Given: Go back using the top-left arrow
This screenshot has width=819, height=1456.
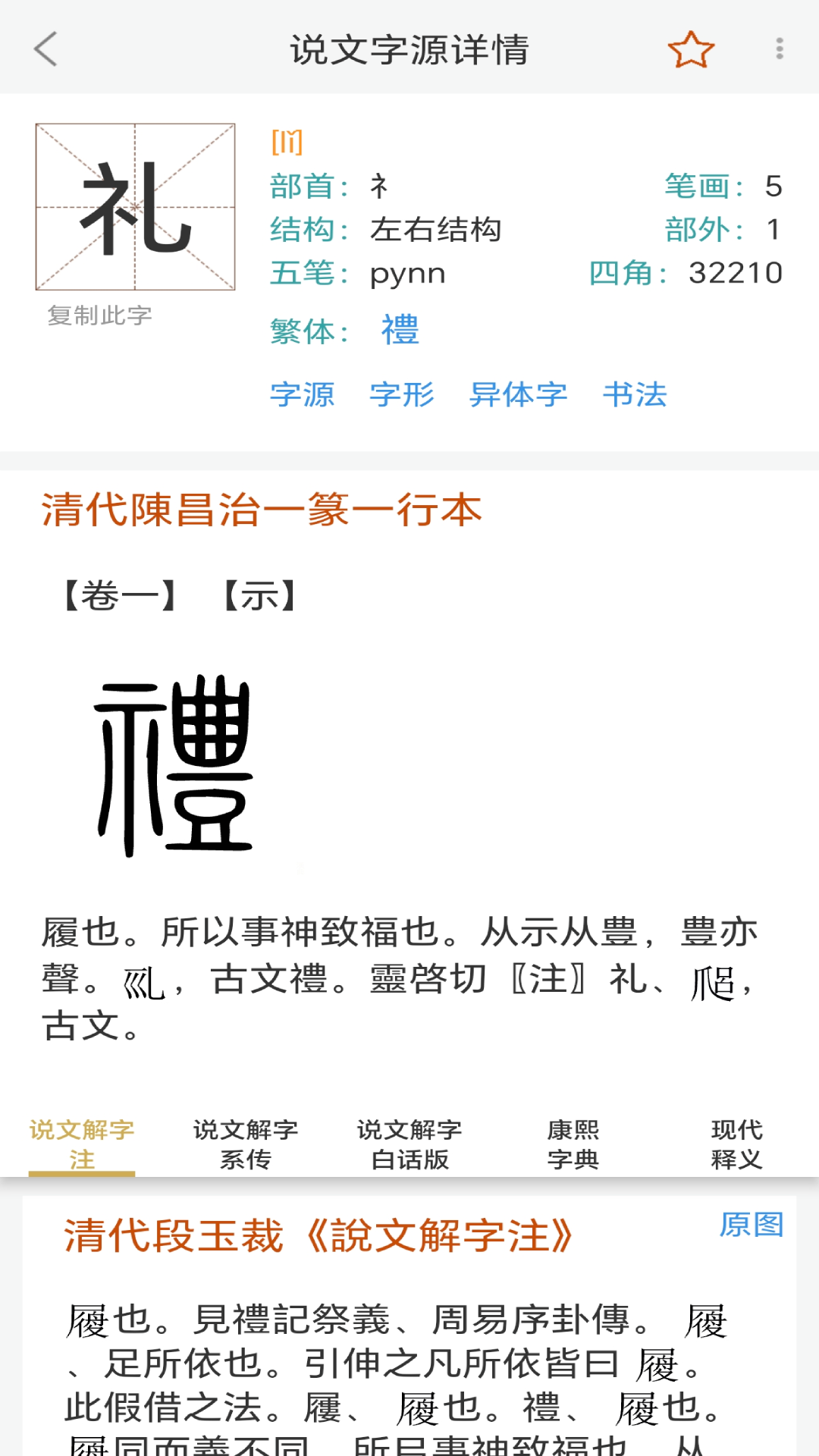Looking at the screenshot, I should click(x=46, y=49).
